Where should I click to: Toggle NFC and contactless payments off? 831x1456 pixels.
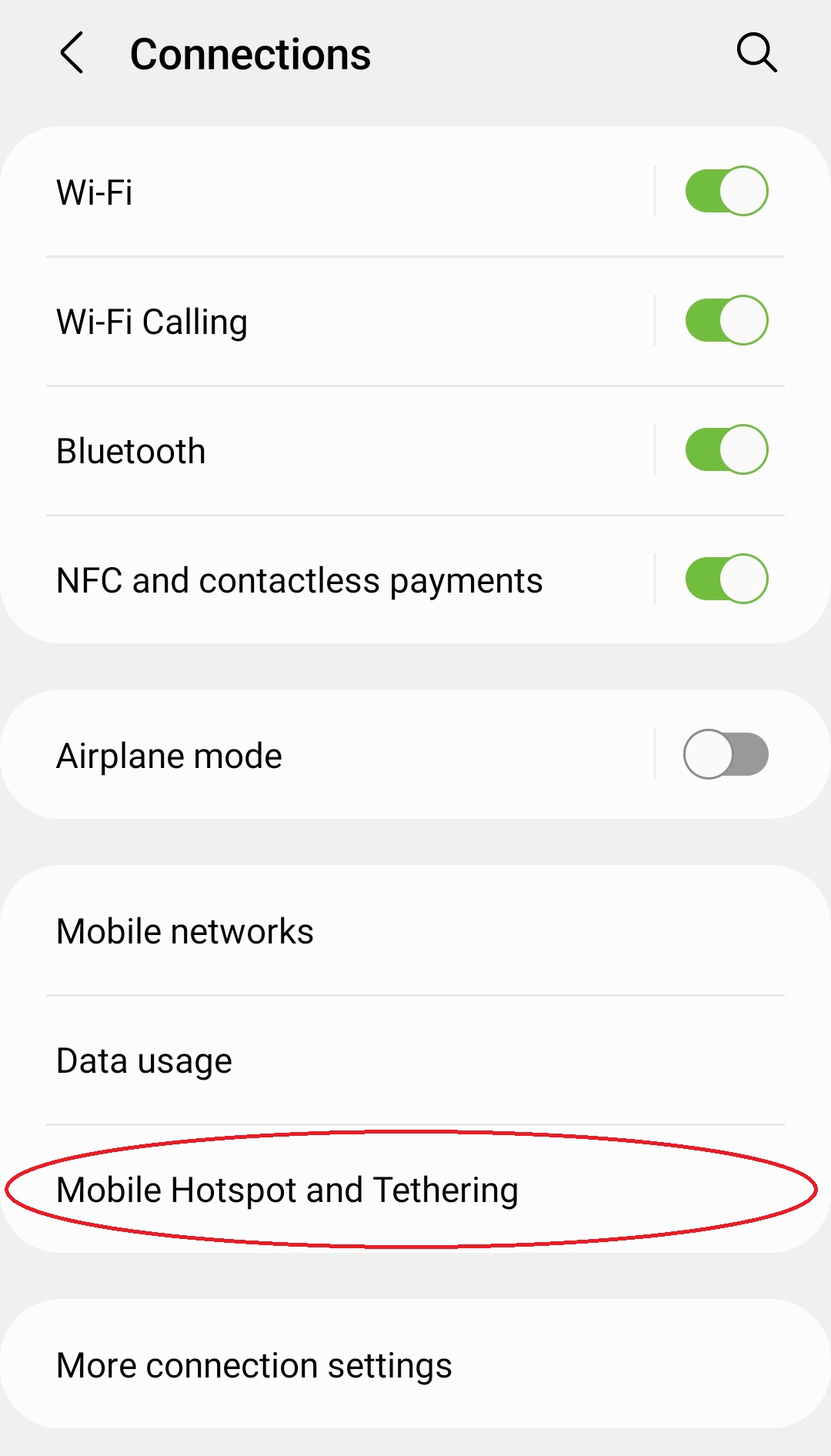pyautogui.click(x=726, y=579)
